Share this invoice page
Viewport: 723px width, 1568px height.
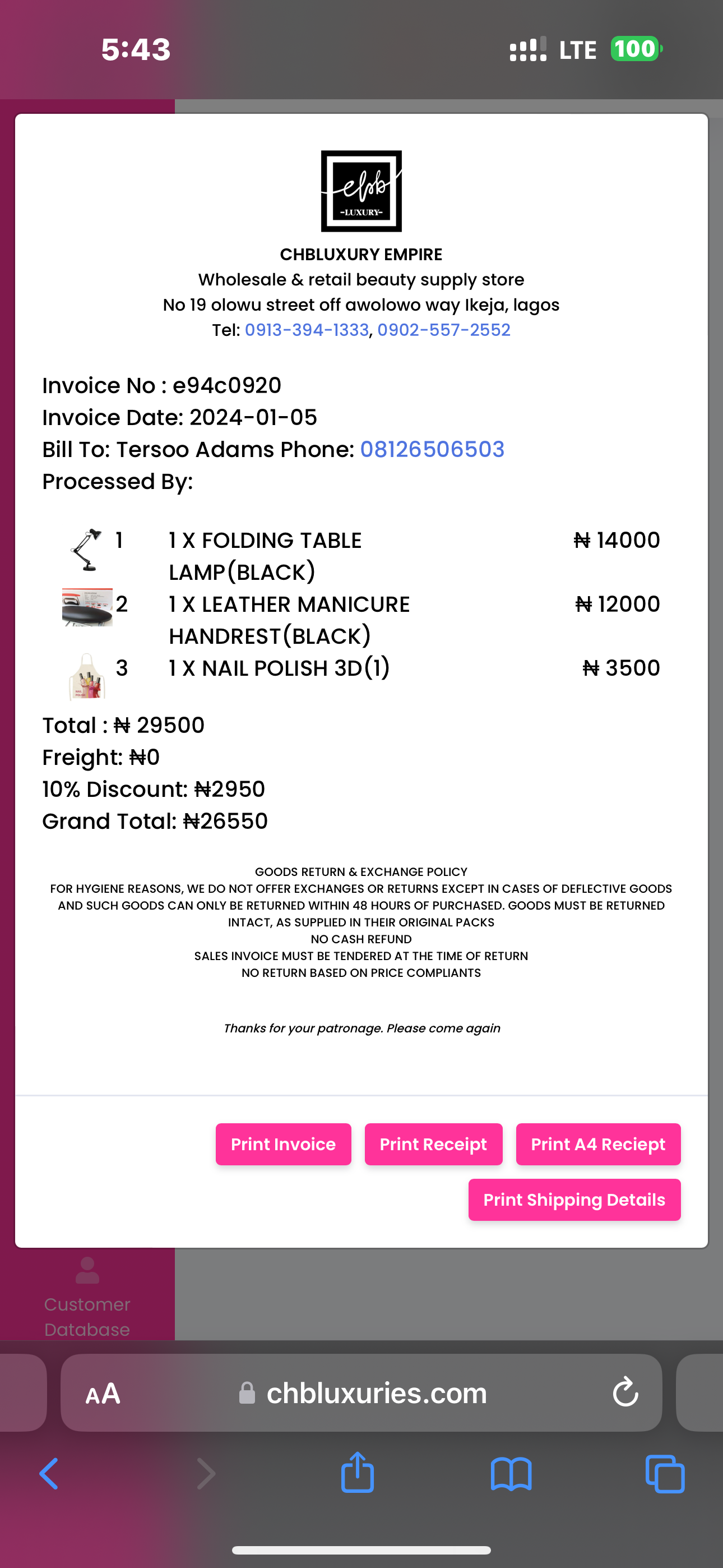click(x=357, y=1473)
